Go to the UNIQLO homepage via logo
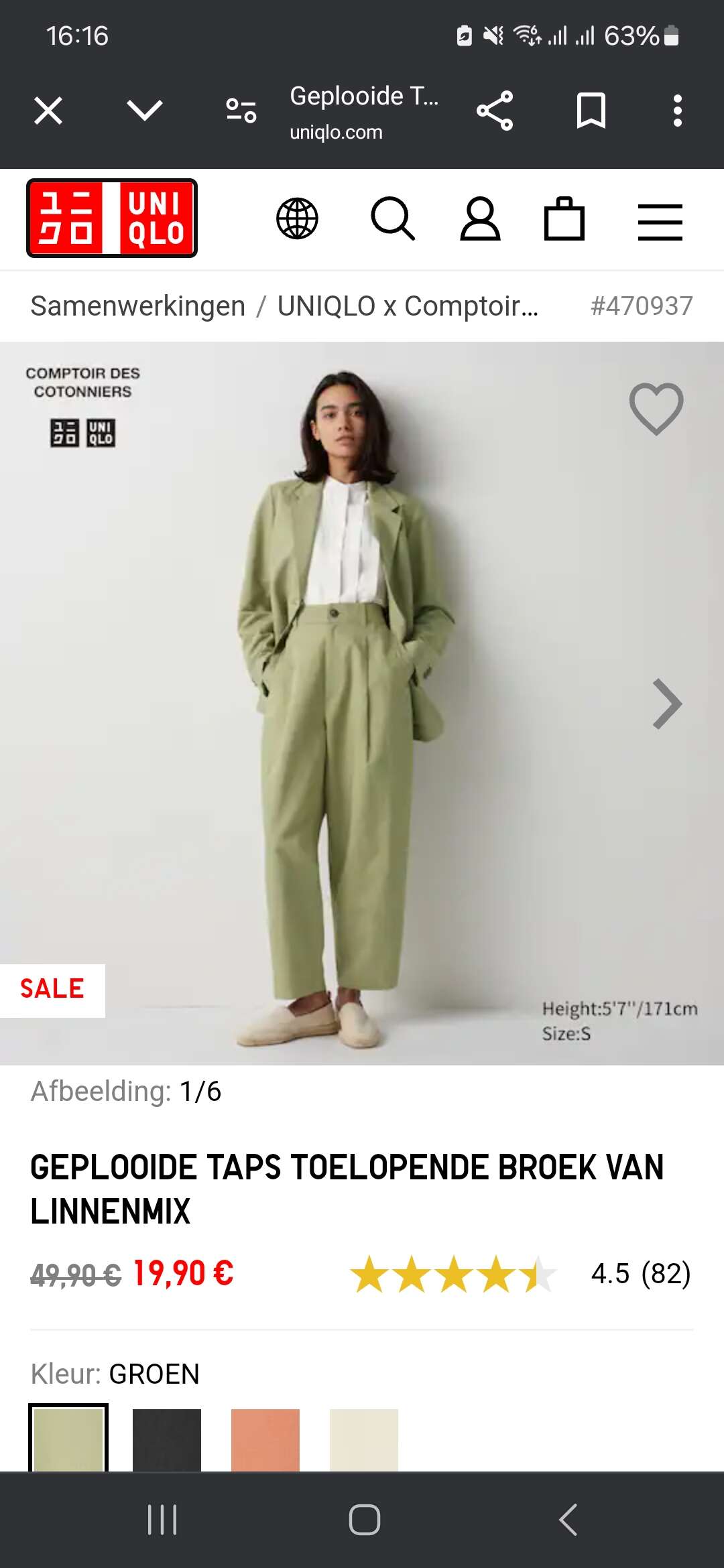724x1568 pixels. [x=112, y=218]
